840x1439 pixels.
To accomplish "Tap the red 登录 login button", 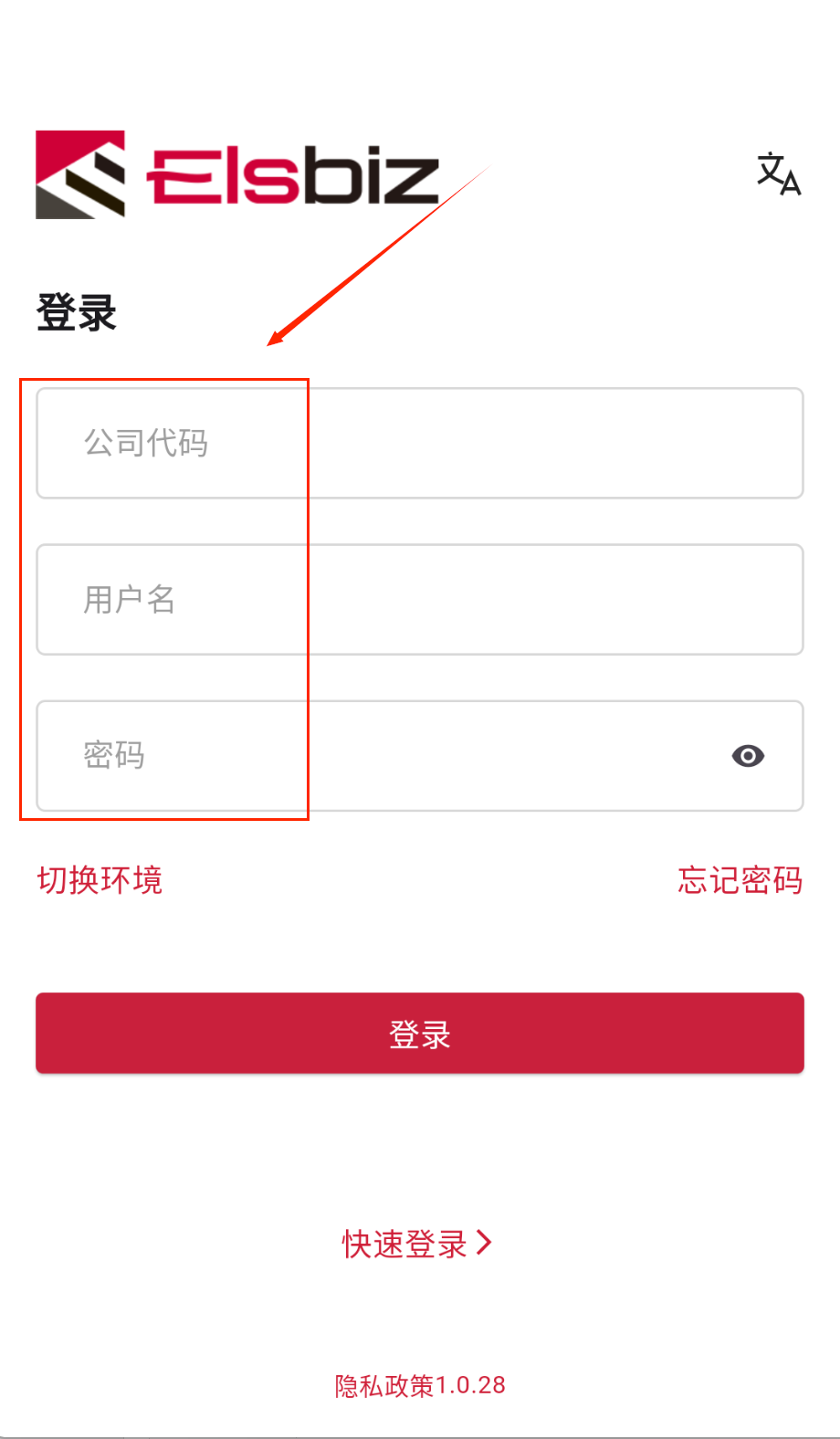I will [x=420, y=1034].
